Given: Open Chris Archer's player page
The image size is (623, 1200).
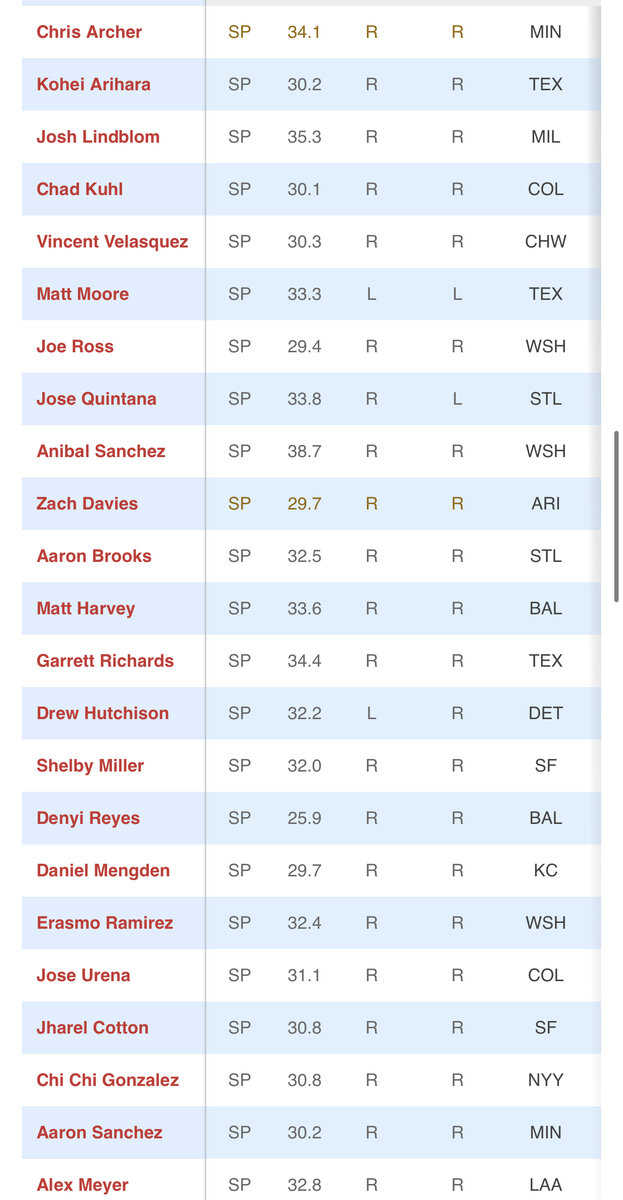Looking at the screenshot, I should tap(89, 32).
